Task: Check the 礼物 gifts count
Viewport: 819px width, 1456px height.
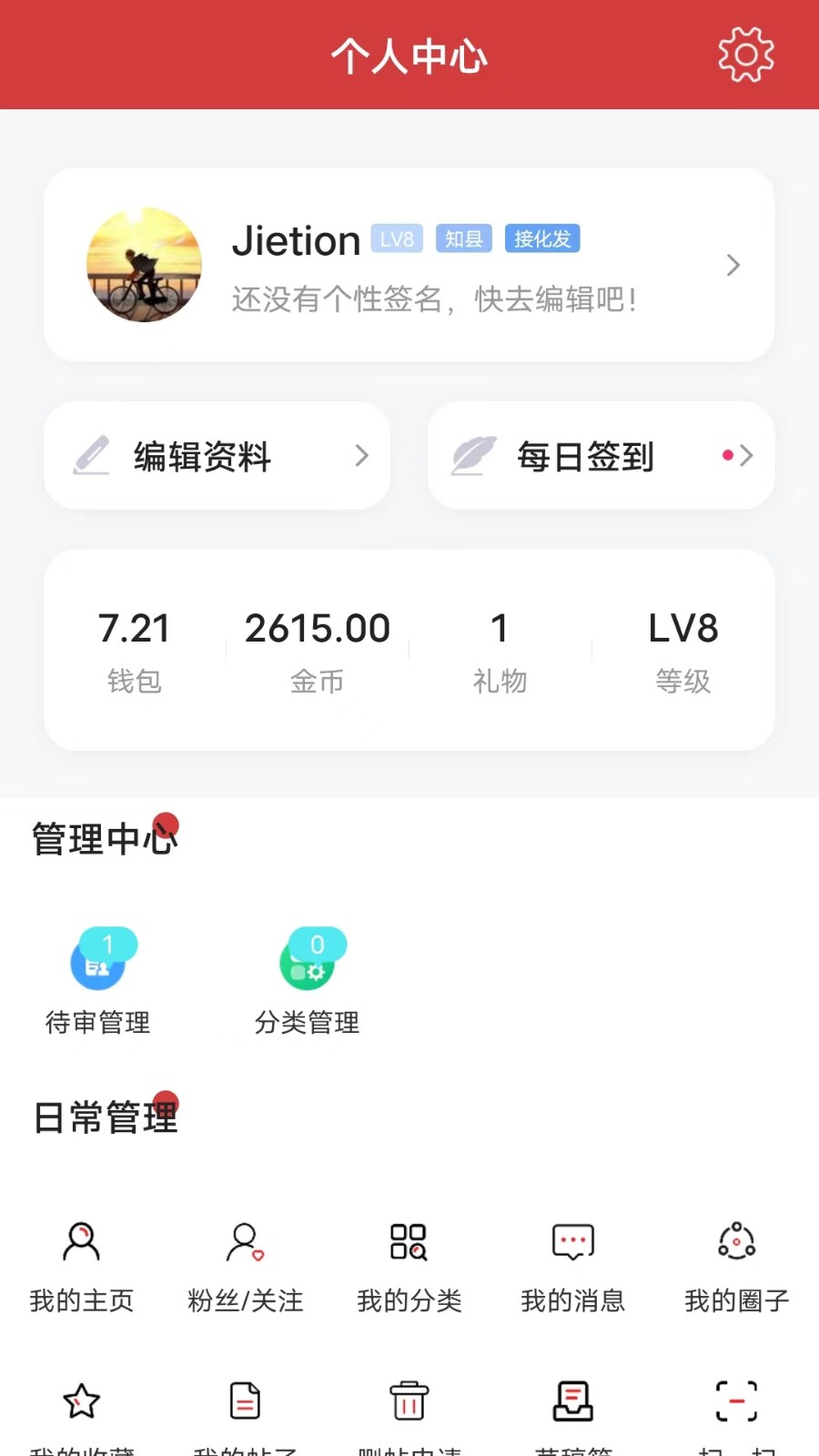Action: (x=500, y=651)
